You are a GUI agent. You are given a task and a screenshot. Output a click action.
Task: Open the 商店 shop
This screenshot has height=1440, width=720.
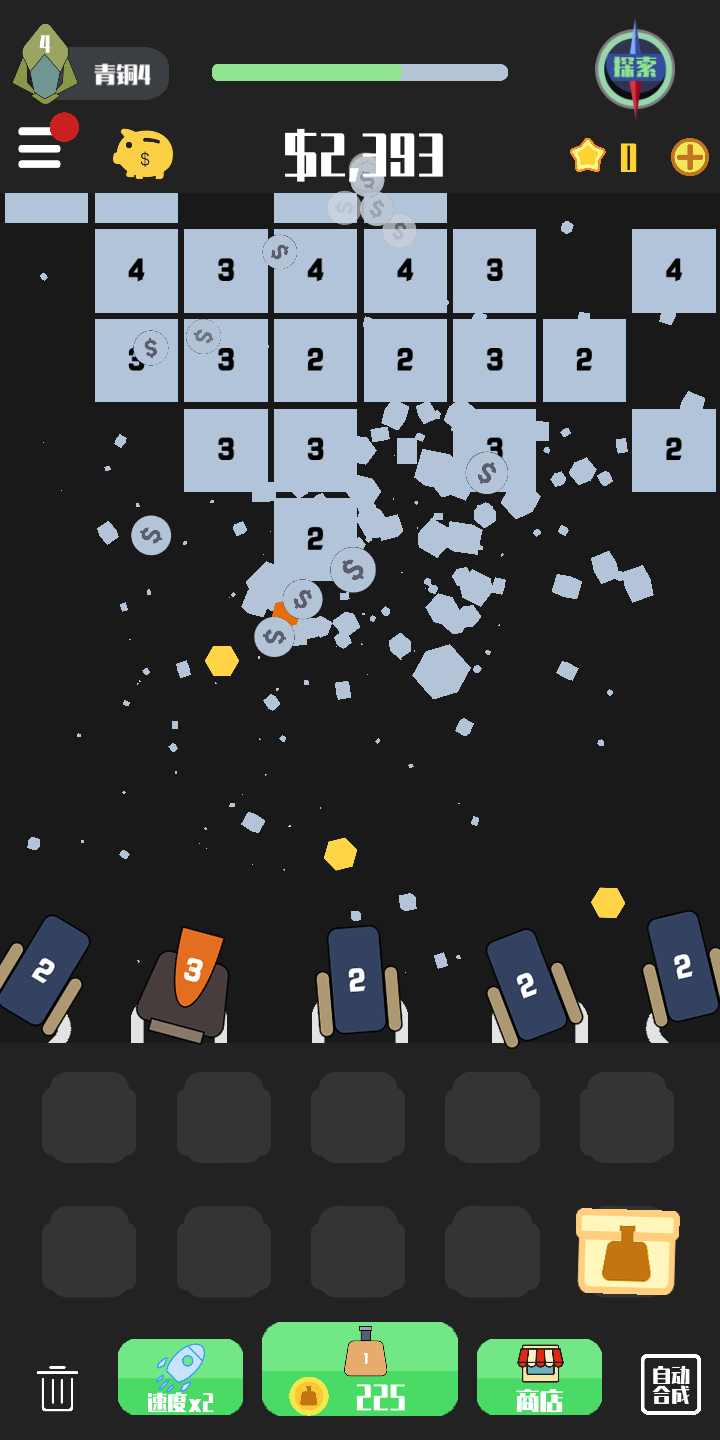tap(539, 1377)
